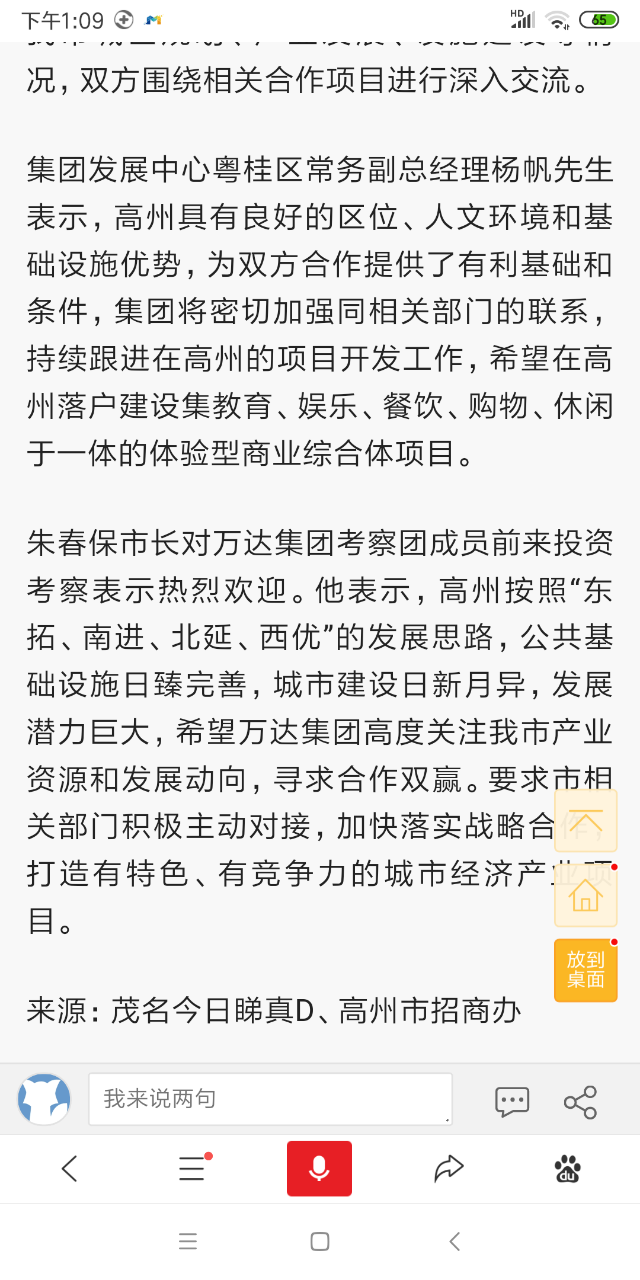The image size is (640, 1280).
Task: Go back with the browser back arrow
Action: (69, 1168)
